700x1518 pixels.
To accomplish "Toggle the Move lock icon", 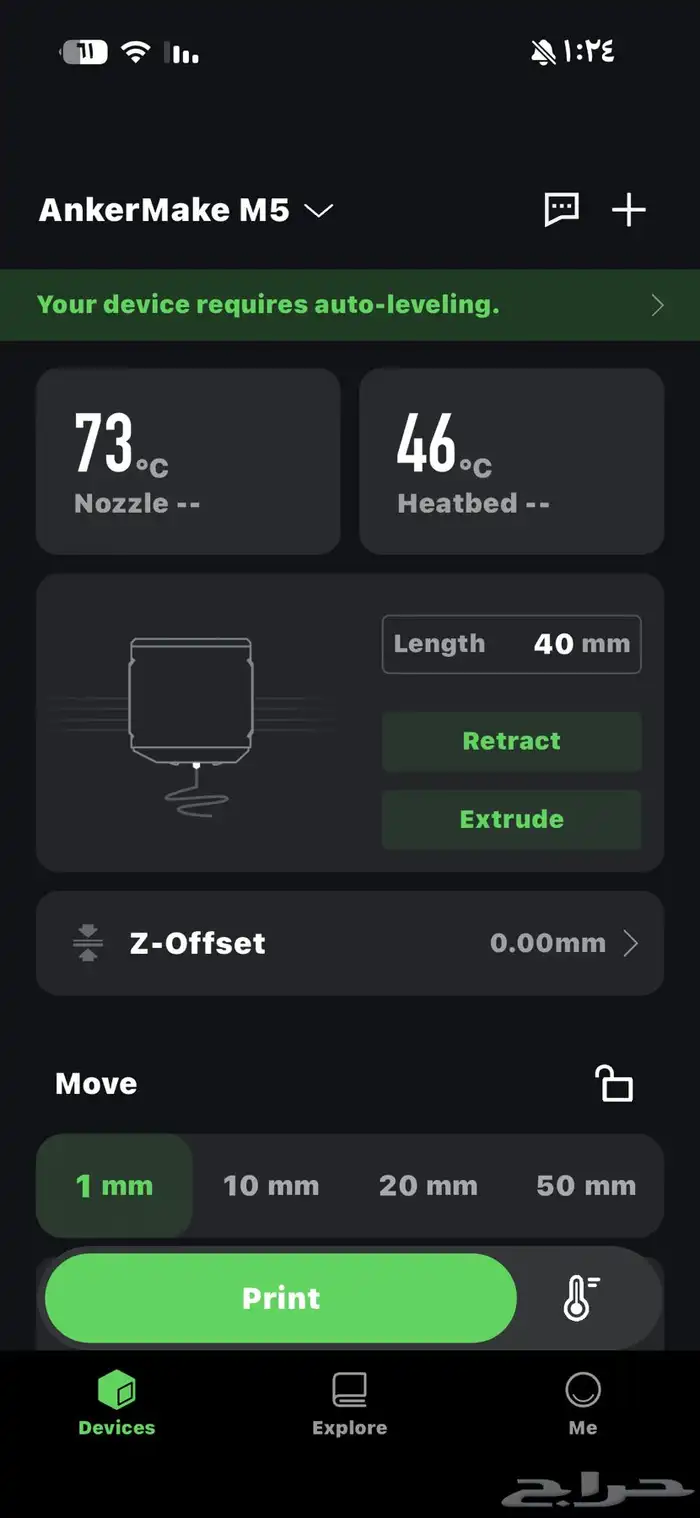I will (614, 1084).
